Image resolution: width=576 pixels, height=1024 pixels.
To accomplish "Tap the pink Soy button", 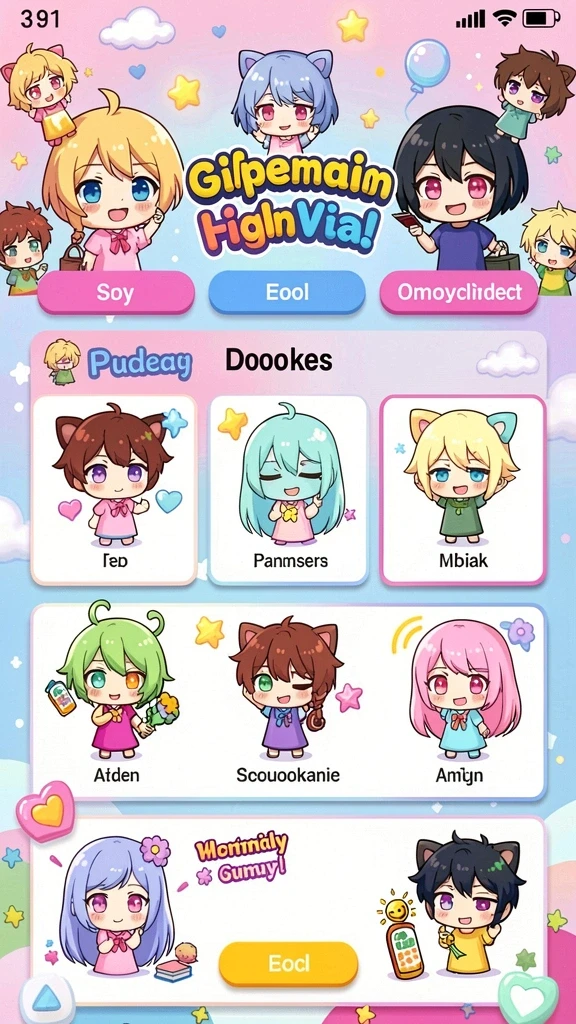I will point(116,292).
